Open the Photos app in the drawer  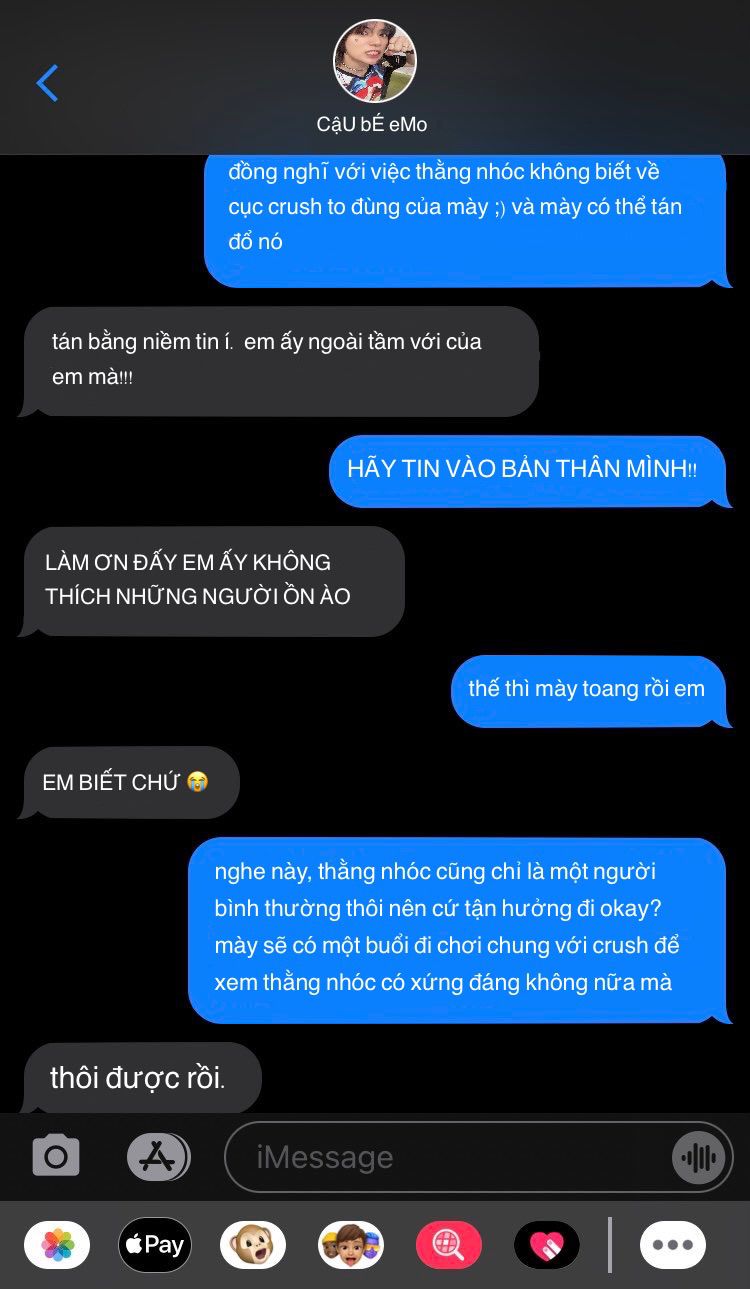(57, 1245)
